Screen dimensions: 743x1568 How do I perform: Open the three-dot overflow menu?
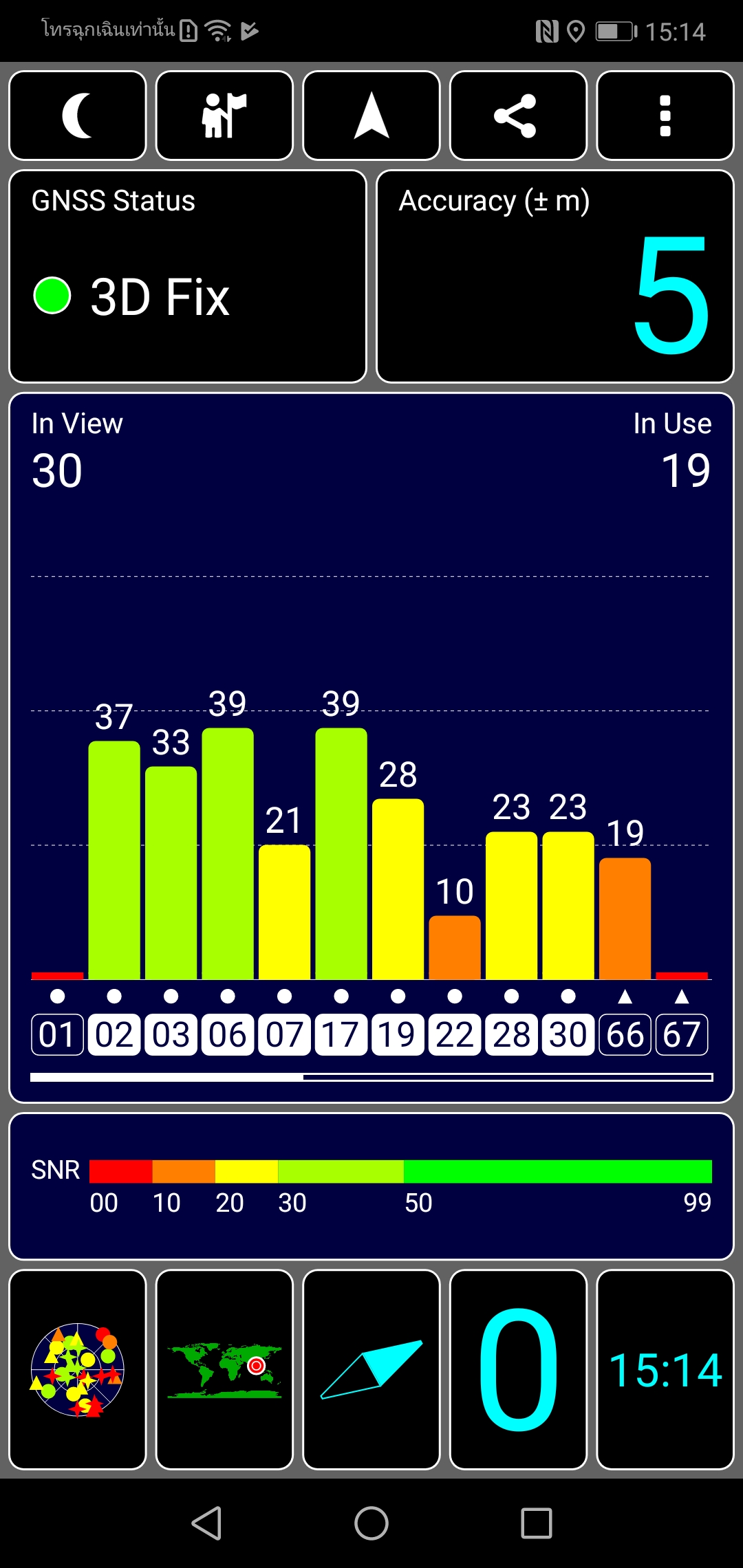pos(665,116)
